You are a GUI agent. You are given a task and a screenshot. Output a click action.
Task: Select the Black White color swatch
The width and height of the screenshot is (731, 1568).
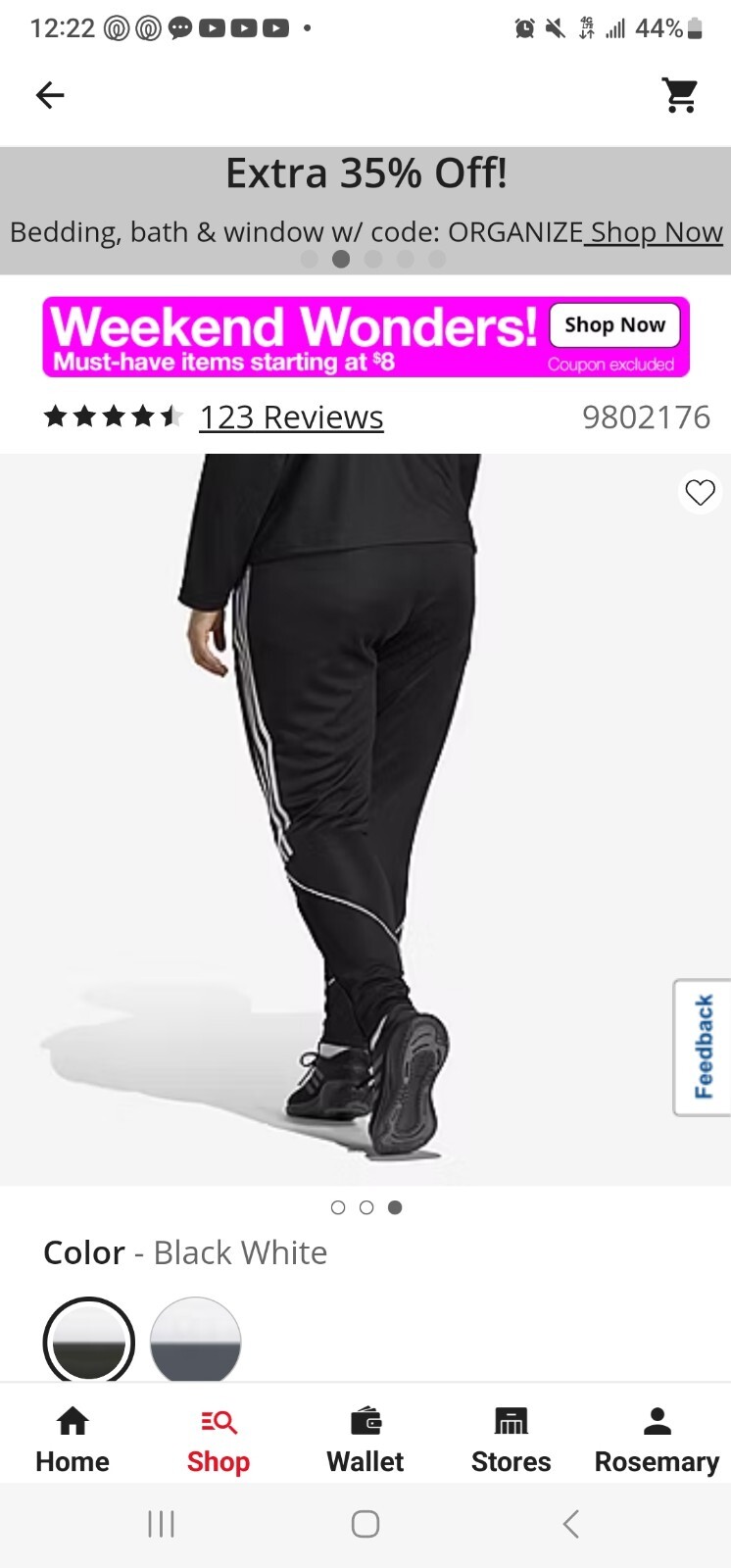point(88,1341)
